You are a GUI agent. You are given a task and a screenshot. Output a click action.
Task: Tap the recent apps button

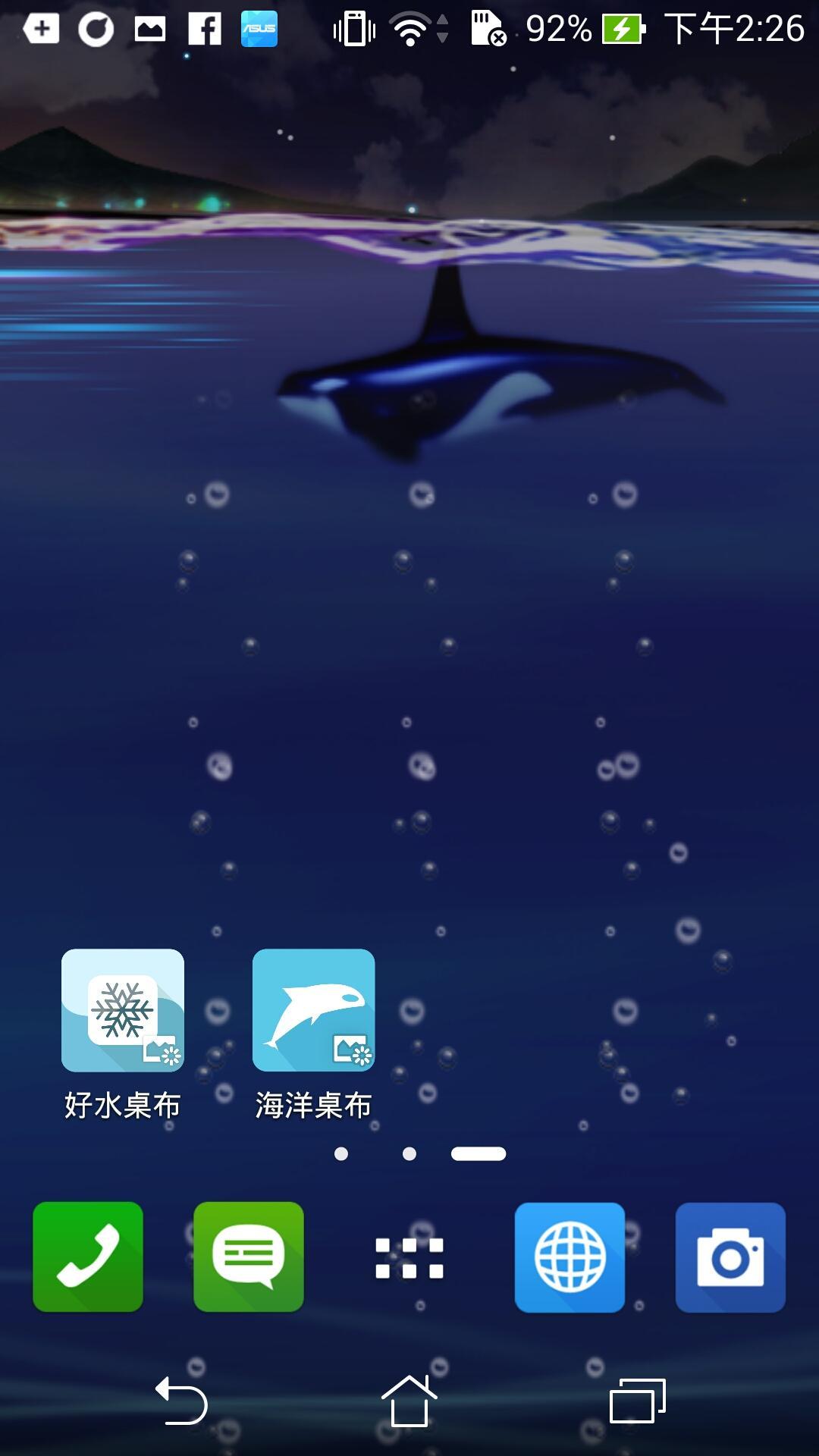click(x=637, y=1401)
